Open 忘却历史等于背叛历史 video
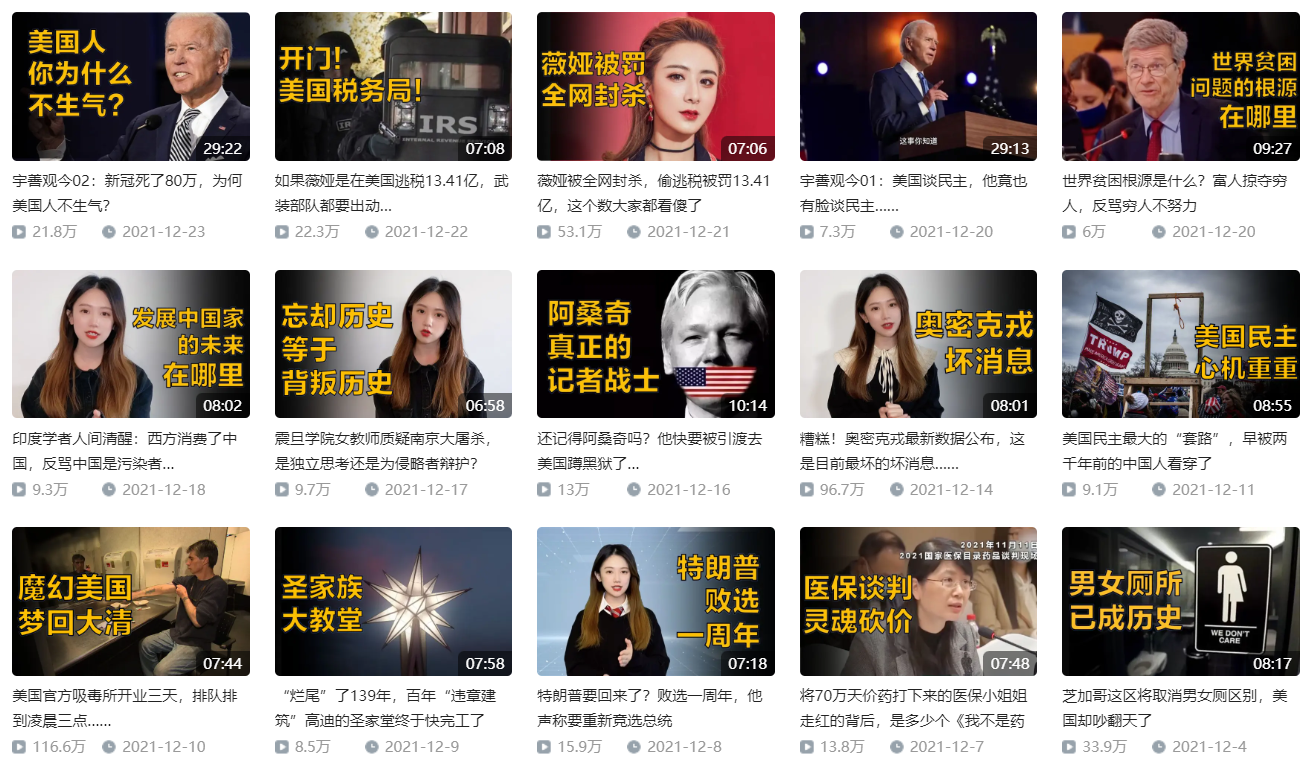This screenshot has width=1315, height=769. pos(393,343)
